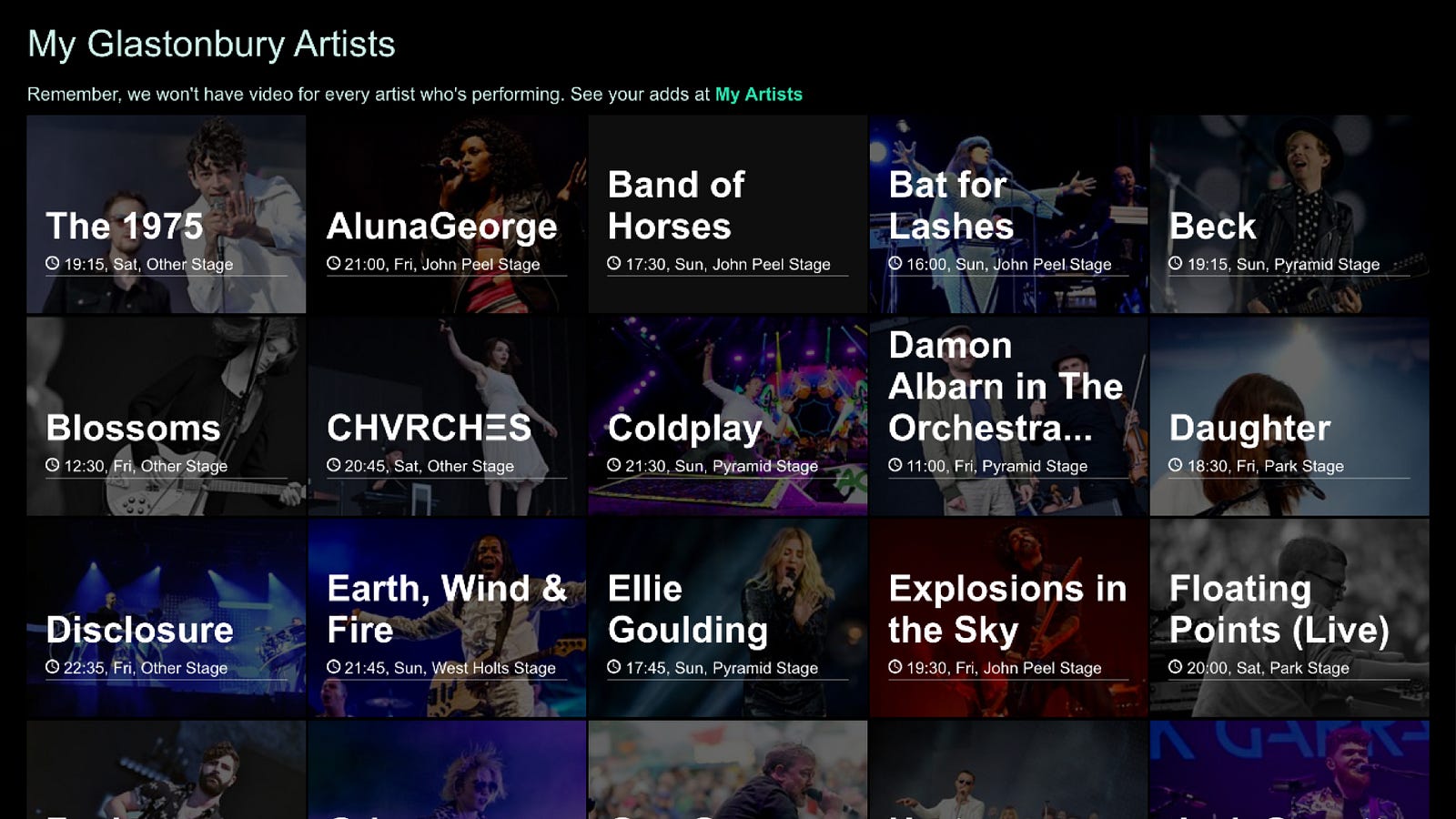Open the Beck artist tile
Image resolution: width=1456 pixels, height=819 pixels.
click(1289, 215)
